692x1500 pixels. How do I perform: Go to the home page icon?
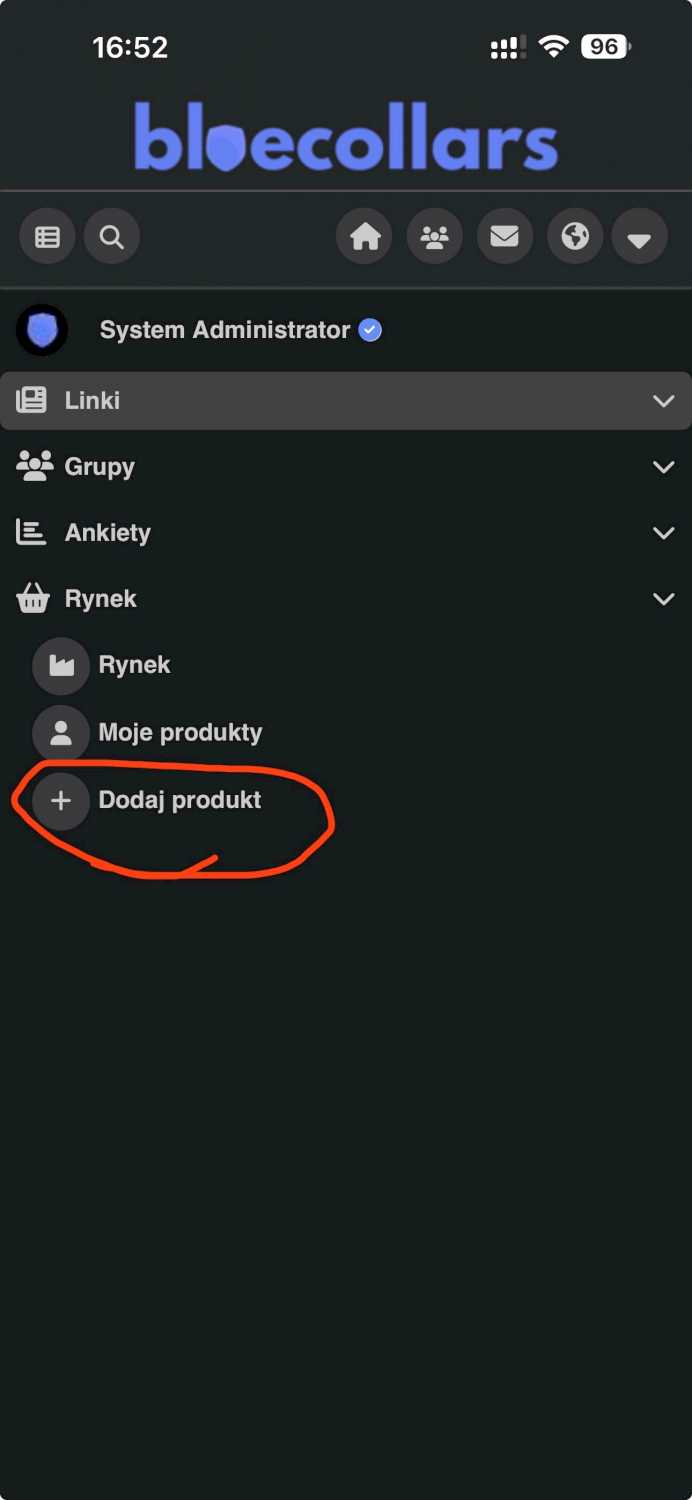364,237
